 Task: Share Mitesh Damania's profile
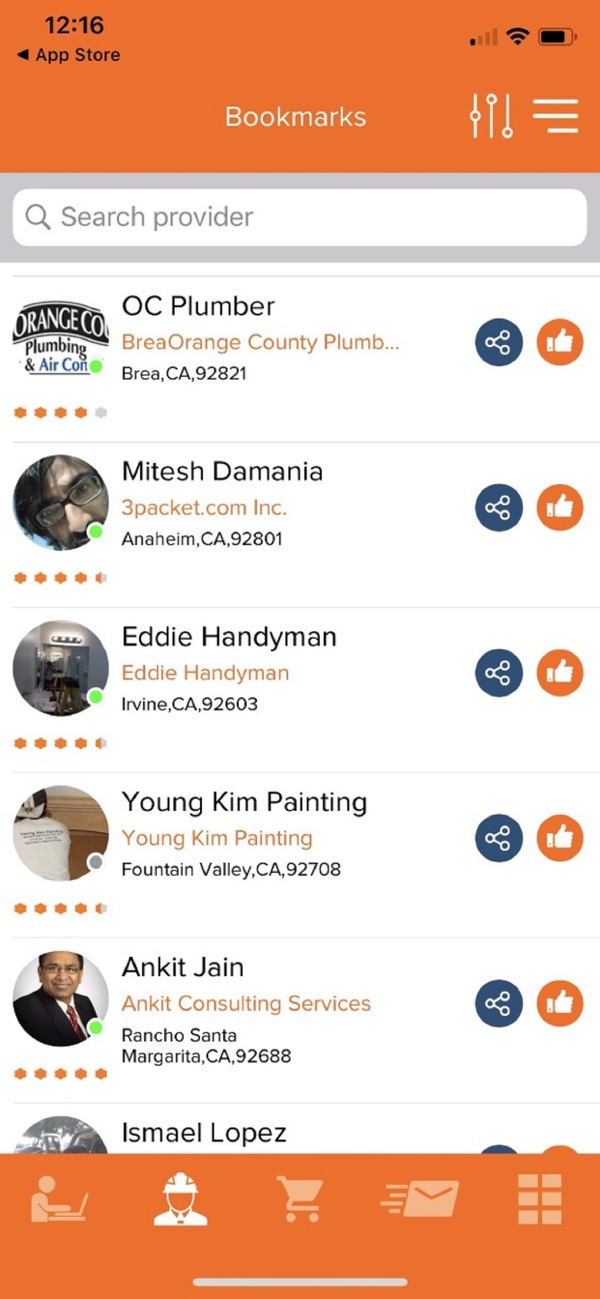(498, 509)
